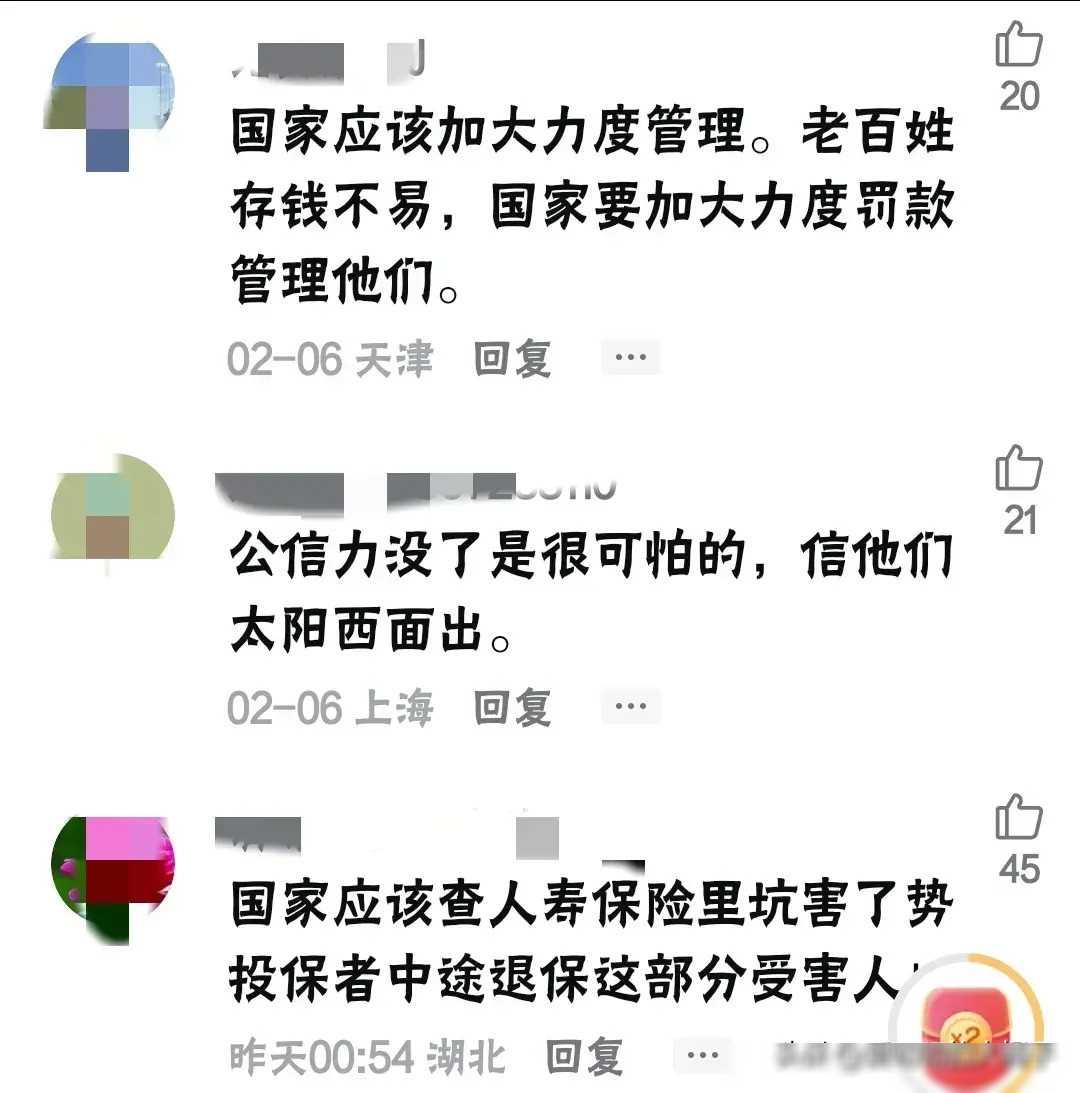The image size is (1080, 1093).
Task: Like the Shanghai comment with 21 likes
Action: 1018,471
